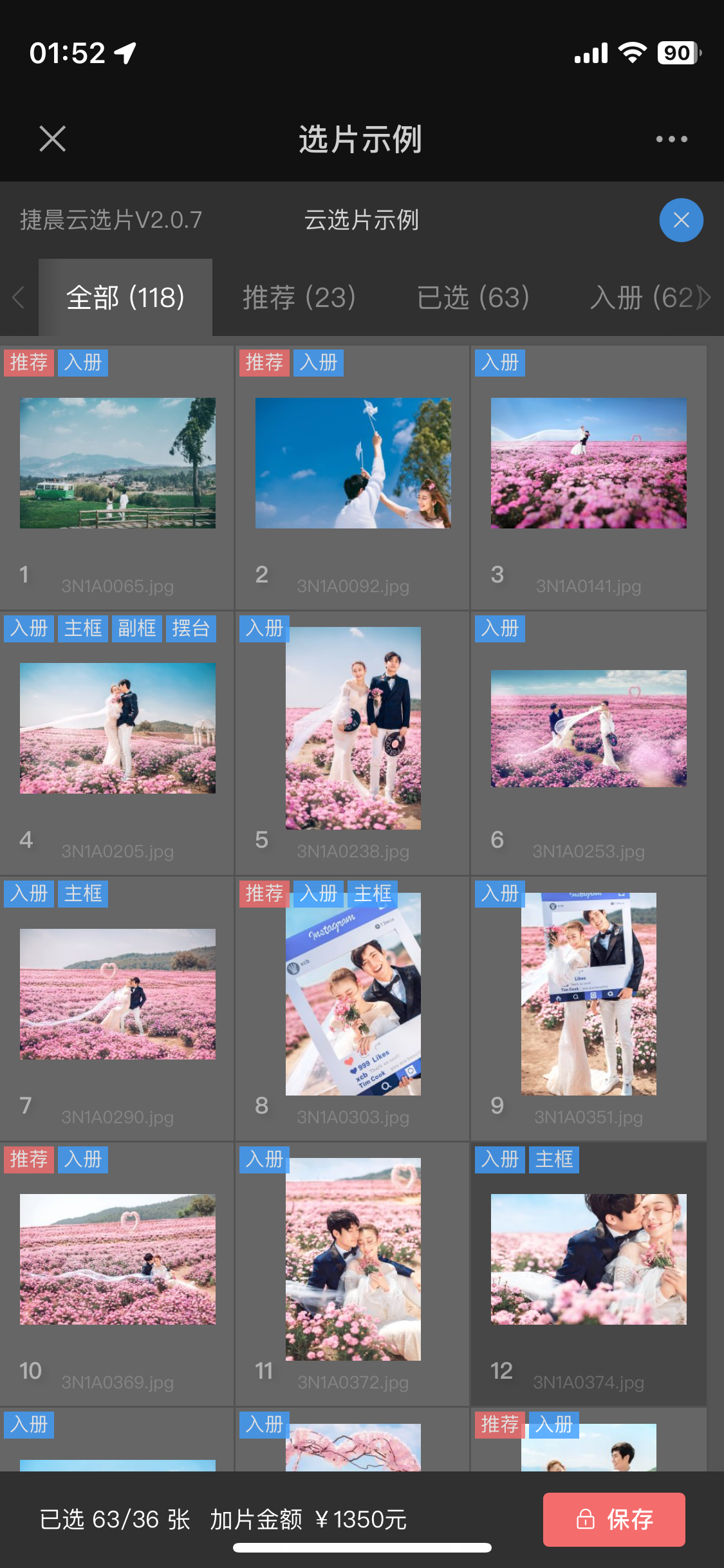
Task: Open photo 3N1A0065.jpg
Action: coord(118,463)
